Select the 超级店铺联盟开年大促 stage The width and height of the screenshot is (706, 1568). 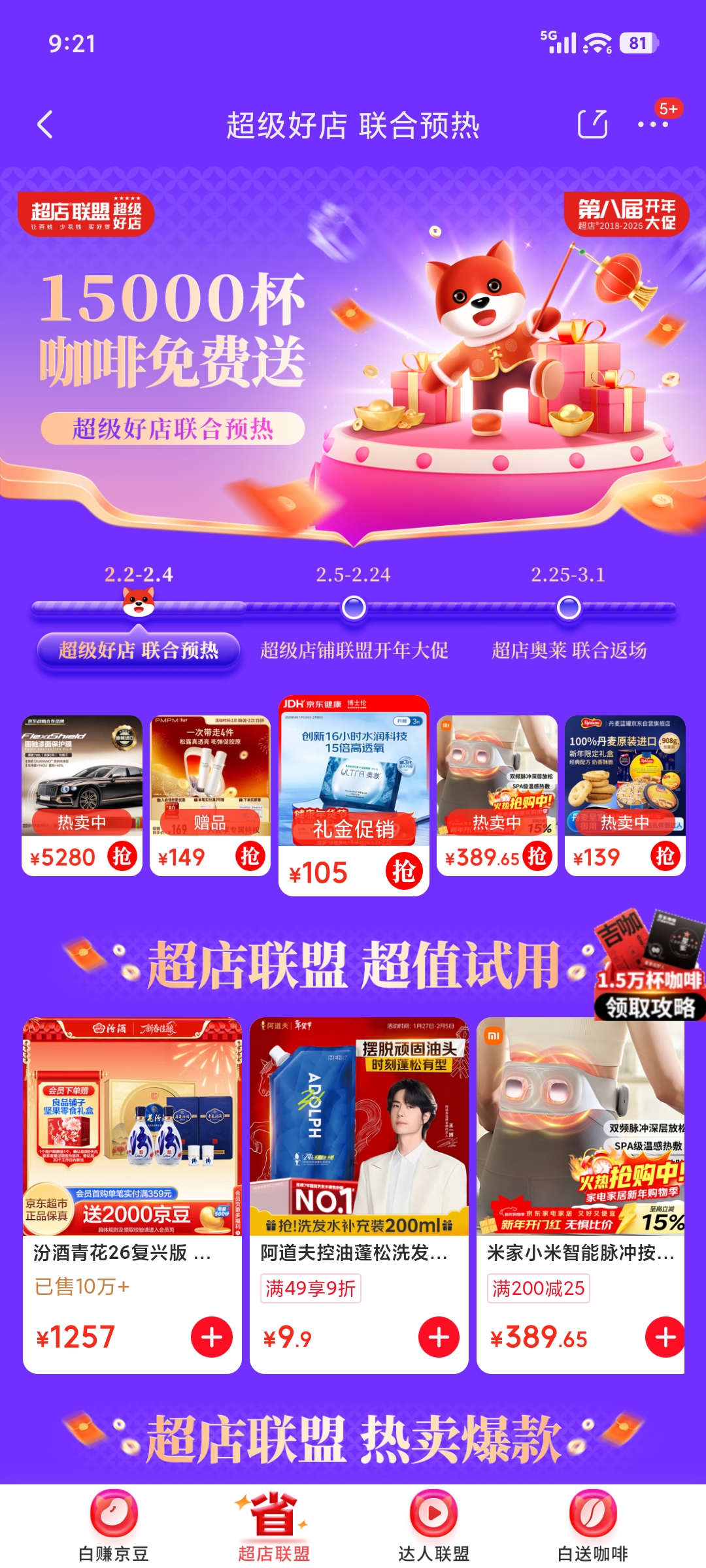click(354, 650)
